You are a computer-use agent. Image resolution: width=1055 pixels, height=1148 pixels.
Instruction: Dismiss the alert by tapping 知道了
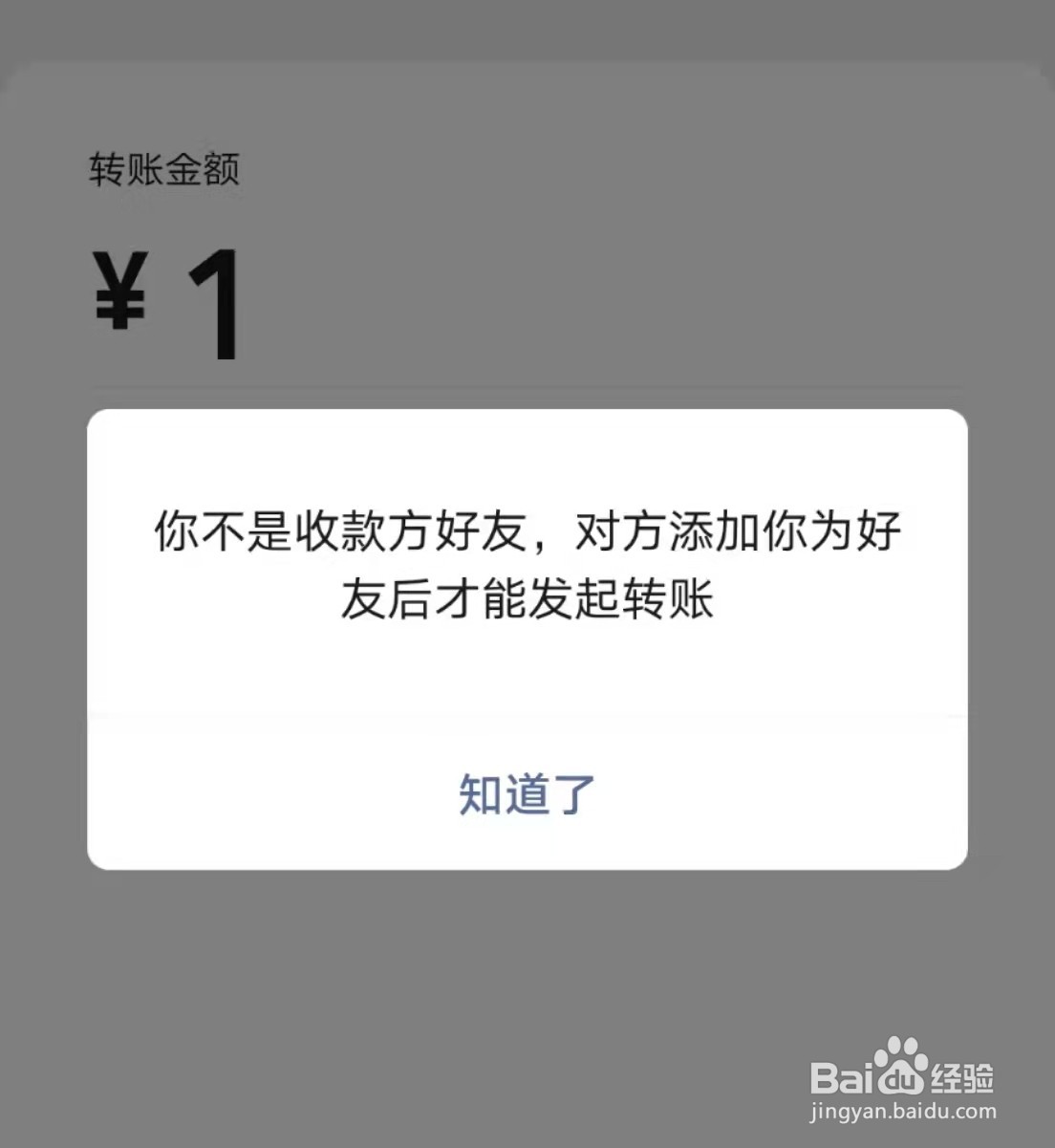527,792
